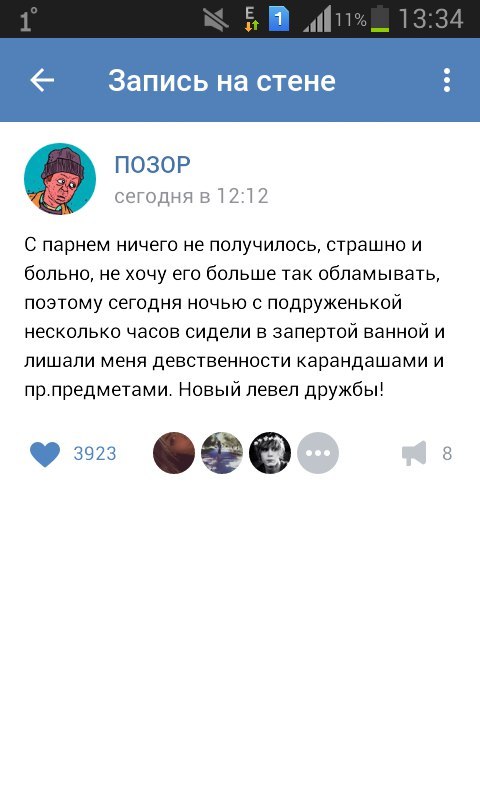Open the ПОЗОР community avatar
The height and width of the screenshot is (800, 480).
pos(60,179)
